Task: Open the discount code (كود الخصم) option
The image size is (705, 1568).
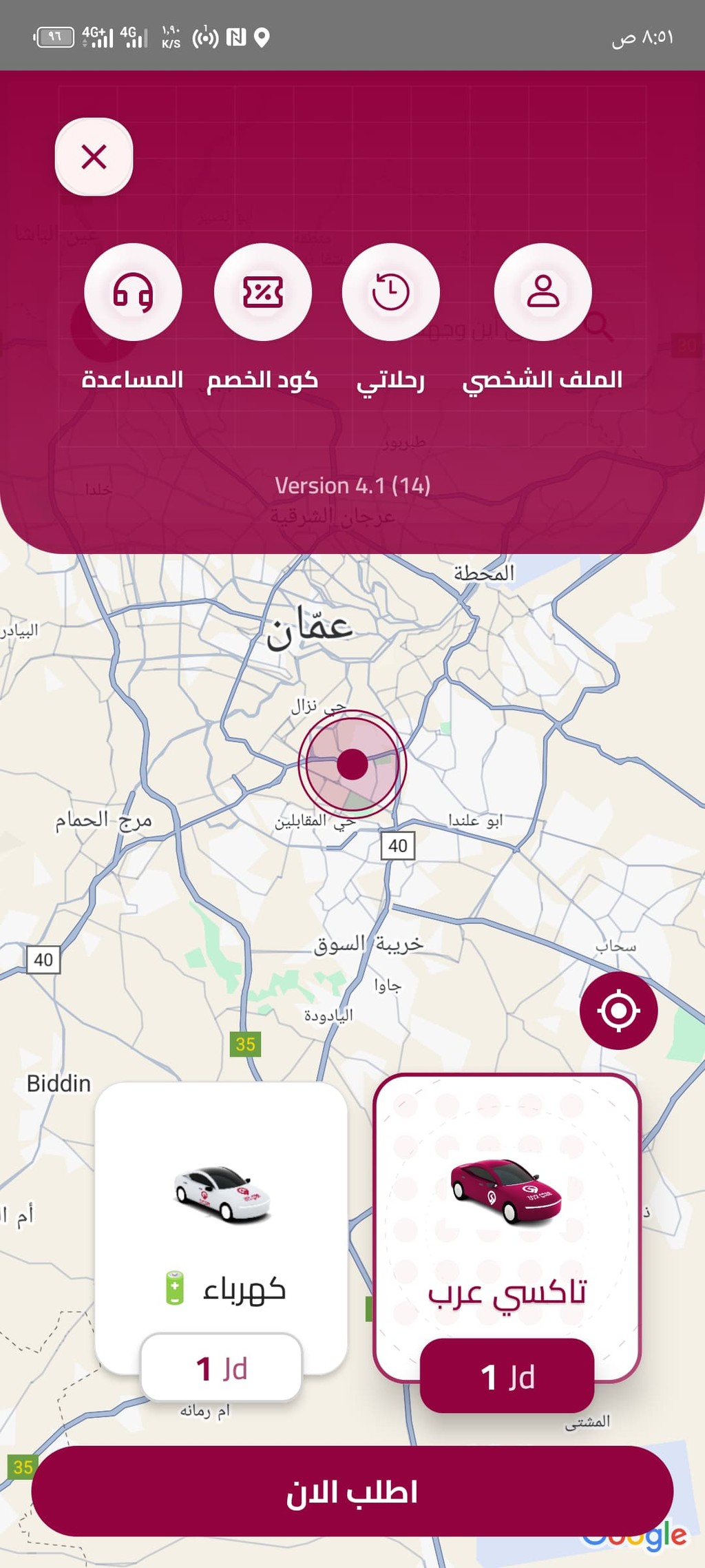Action: [x=262, y=292]
